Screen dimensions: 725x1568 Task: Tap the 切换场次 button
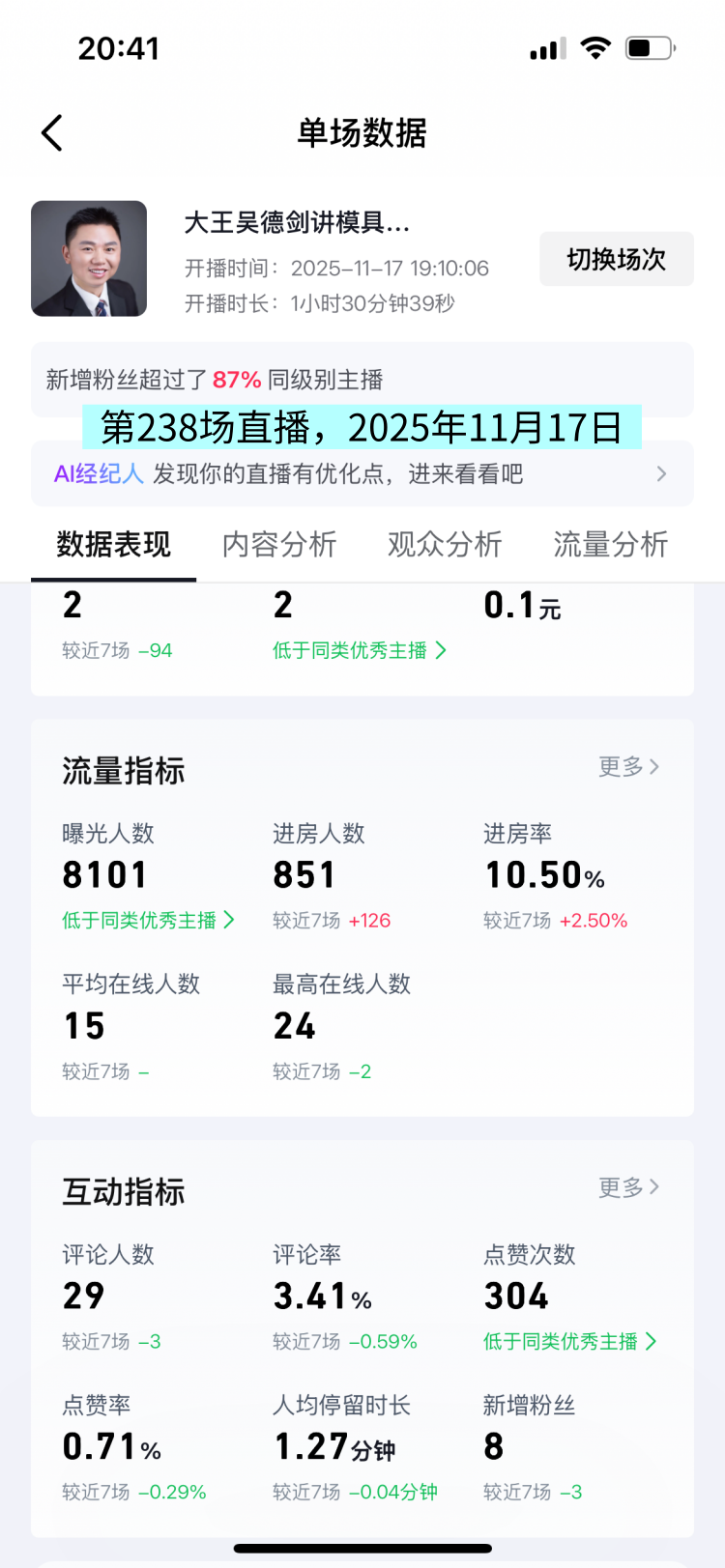click(x=616, y=259)
